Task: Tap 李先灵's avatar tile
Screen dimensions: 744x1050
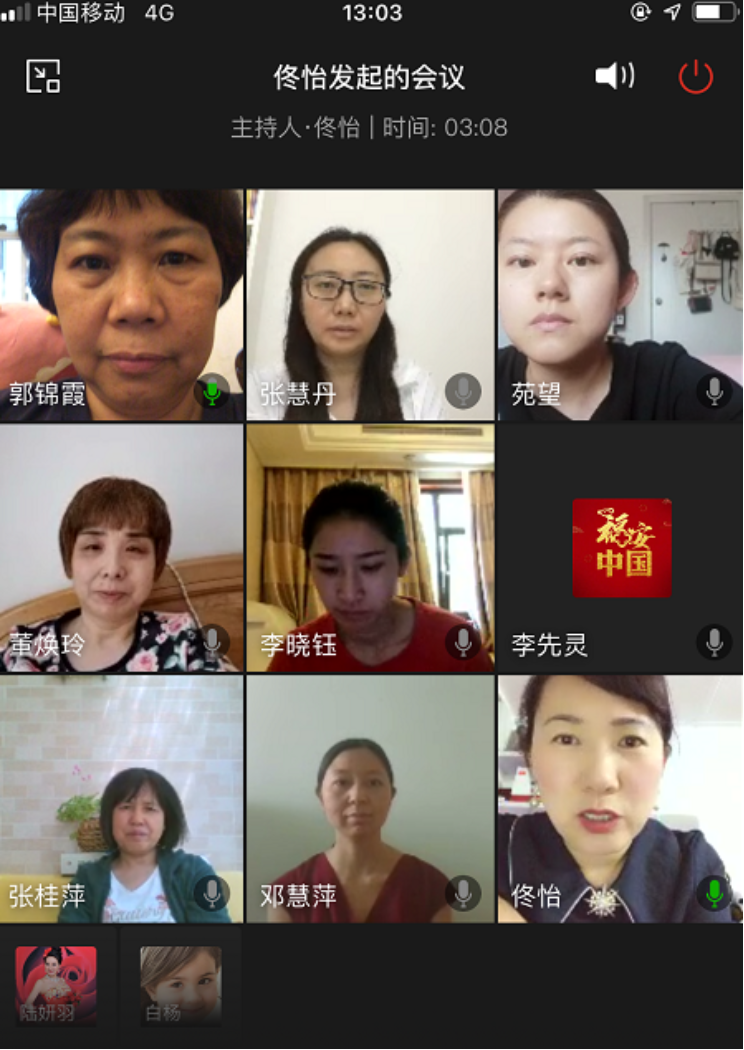Action: click(621, 548)
